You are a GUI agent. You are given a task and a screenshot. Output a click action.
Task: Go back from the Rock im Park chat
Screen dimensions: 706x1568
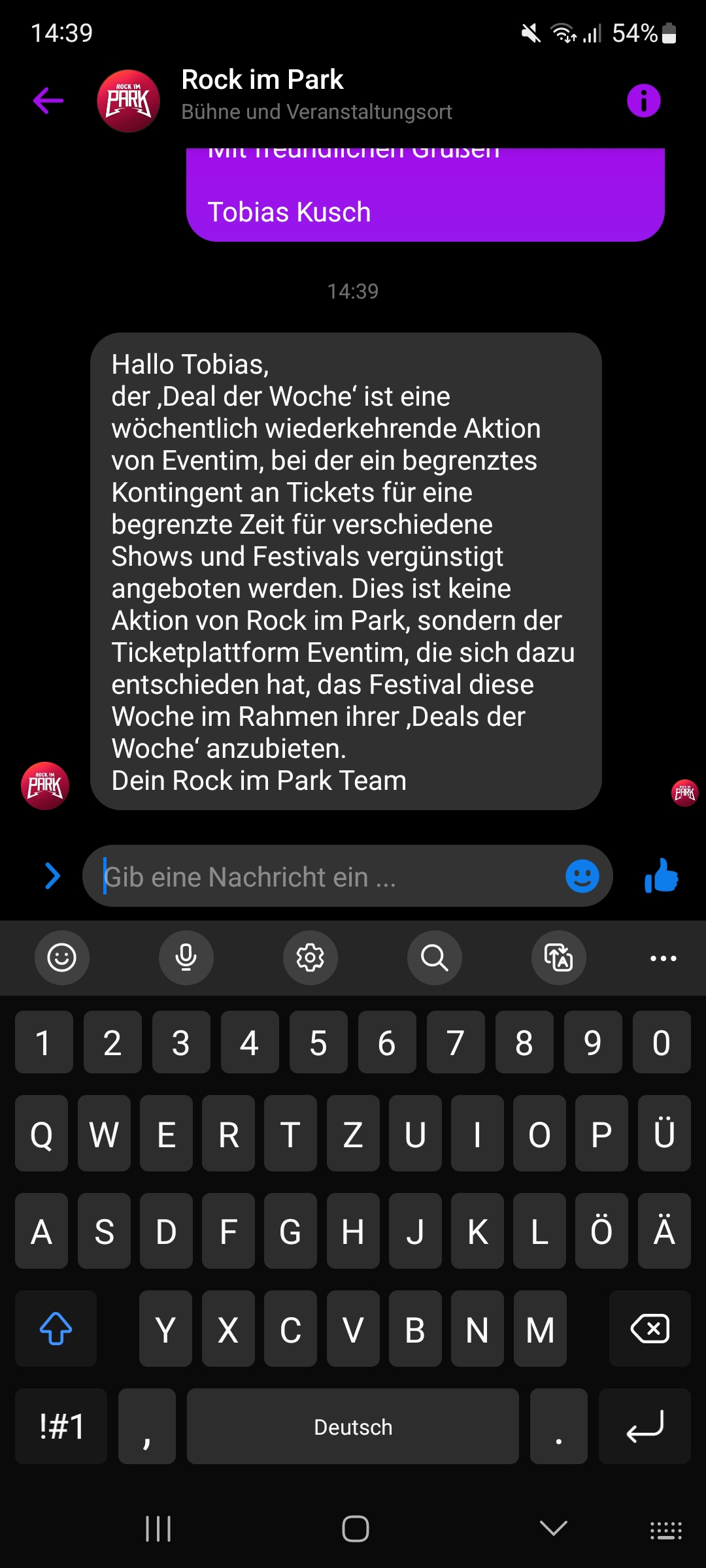[48, 101]
